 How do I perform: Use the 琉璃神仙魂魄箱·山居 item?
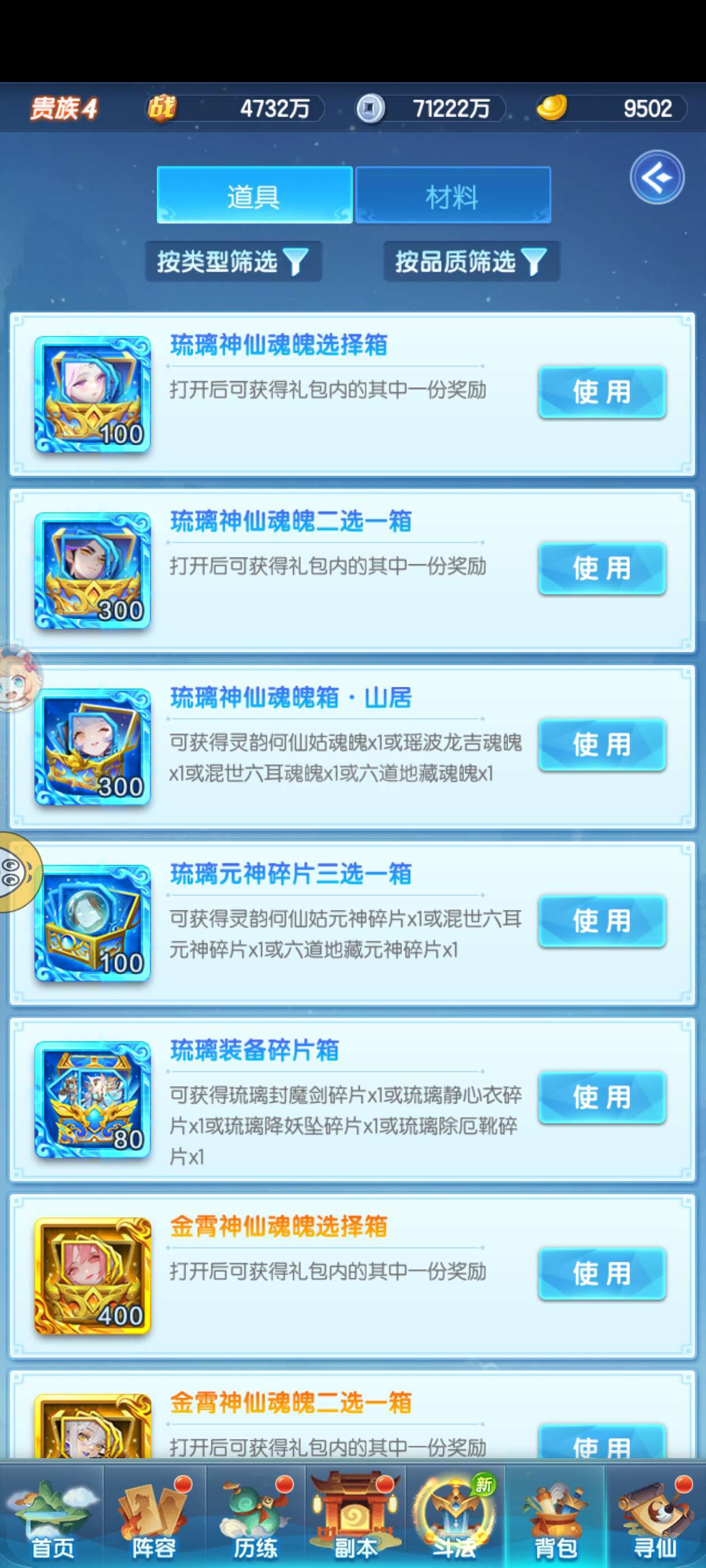click(602, 744)
